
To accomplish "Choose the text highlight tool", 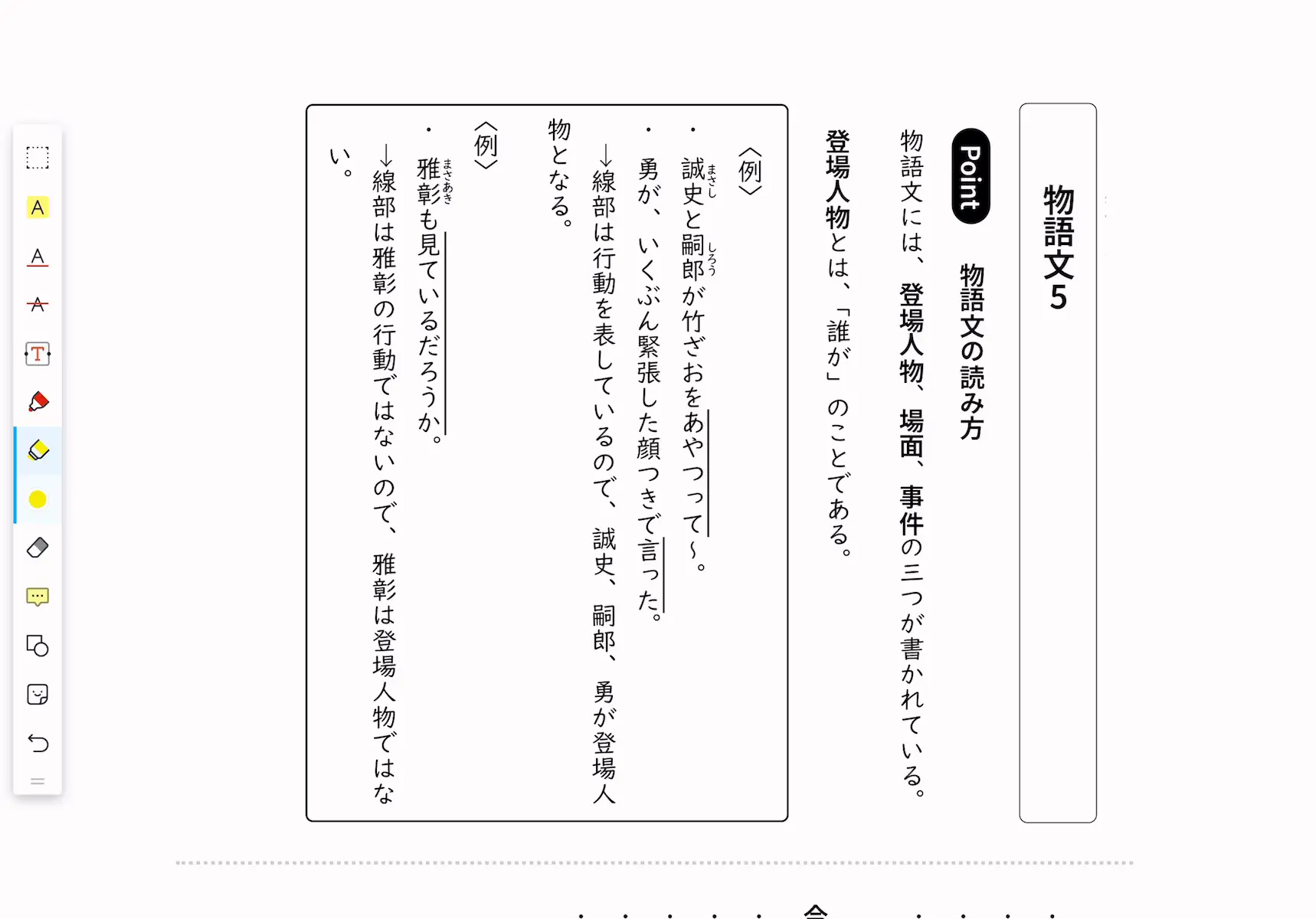I will [38, 208].
